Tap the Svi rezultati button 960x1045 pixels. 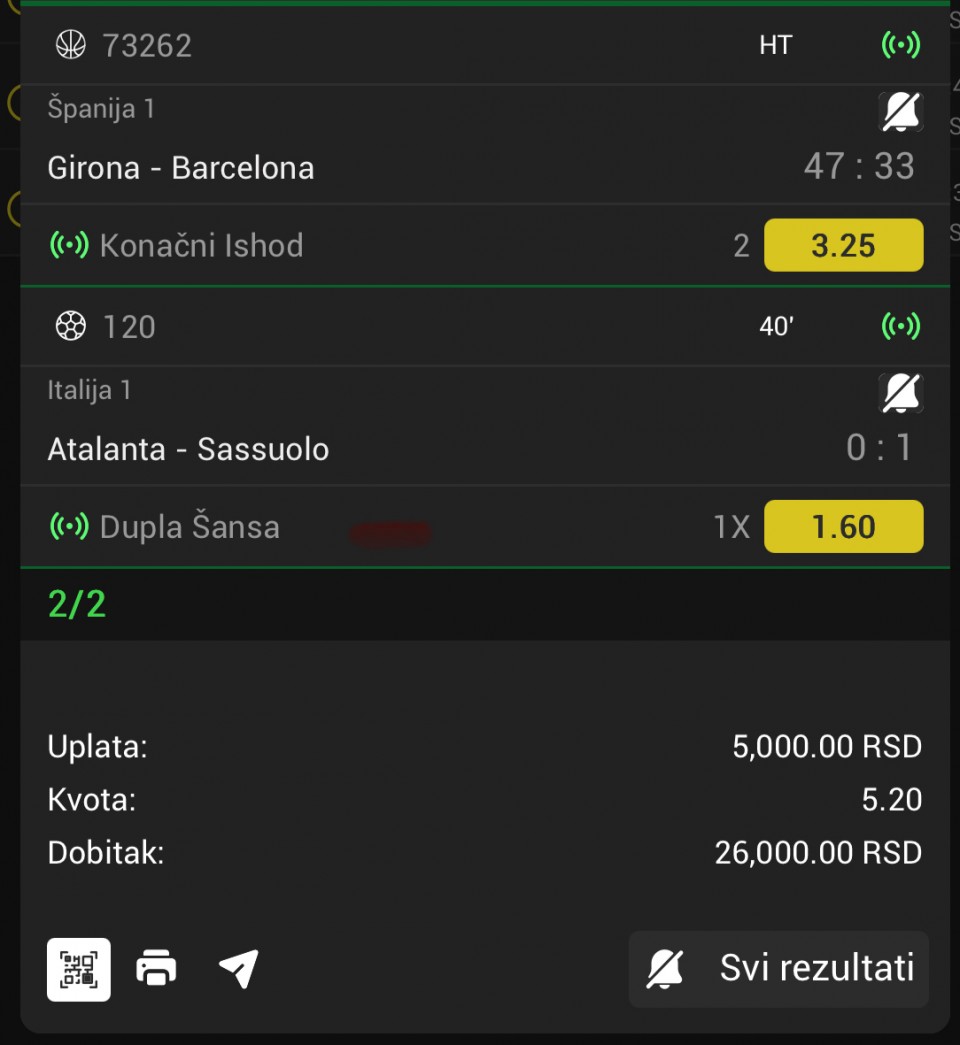pos(779,969)
